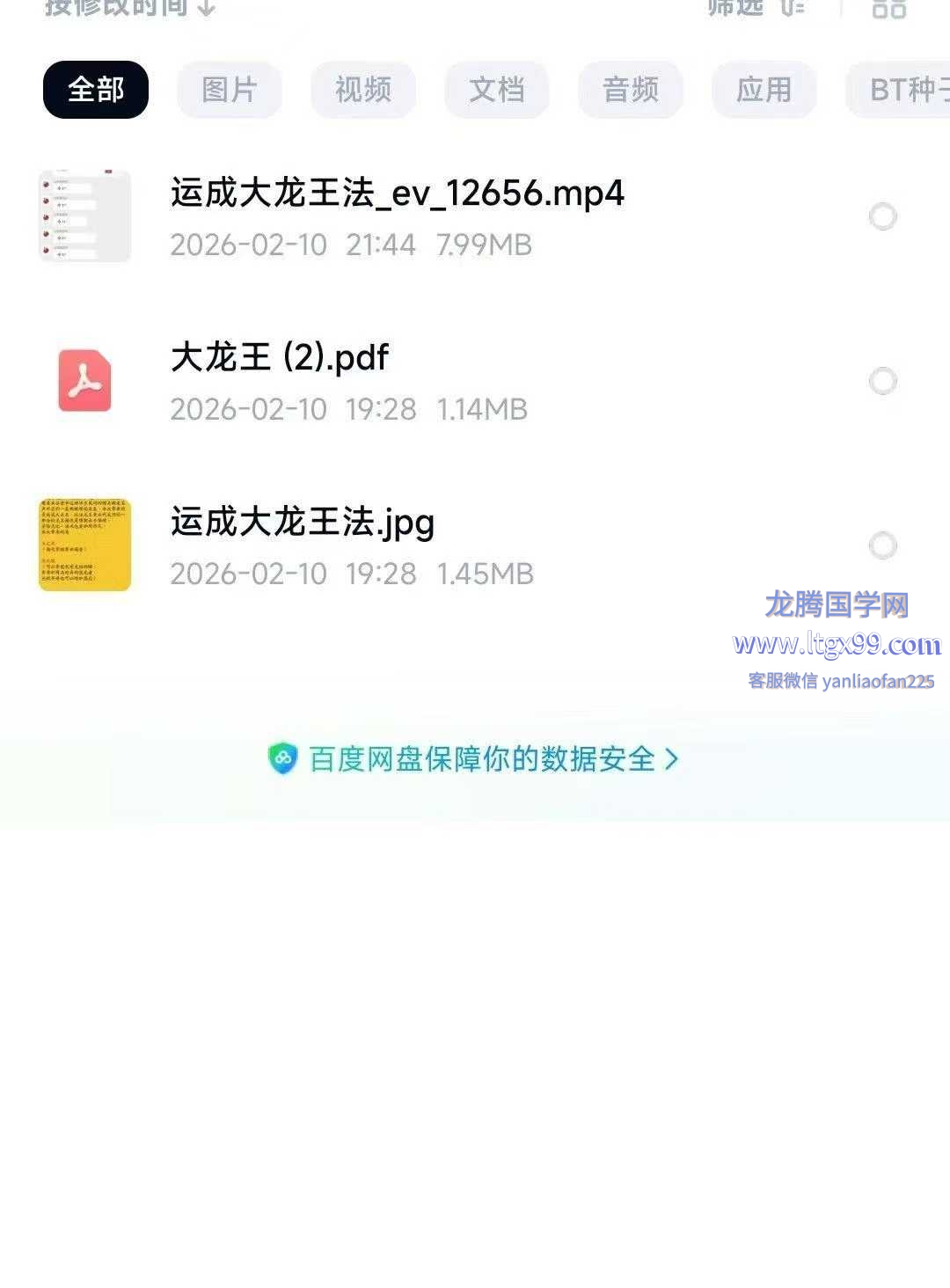
Task: Open the sort by modified time dropdown
Action: (x=130, y=7)
